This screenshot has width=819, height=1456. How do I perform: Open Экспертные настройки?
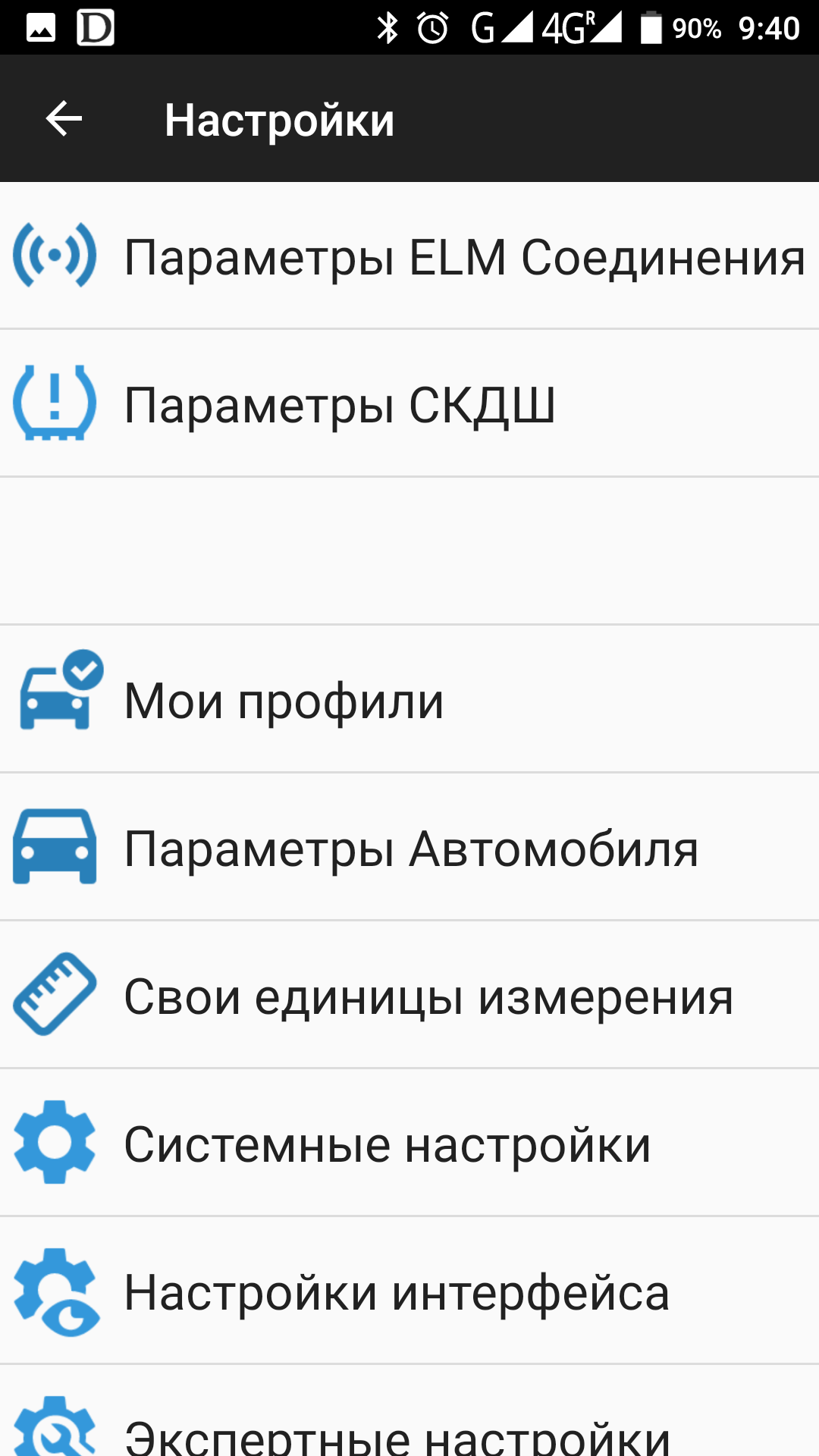(x=409, y=1410)
